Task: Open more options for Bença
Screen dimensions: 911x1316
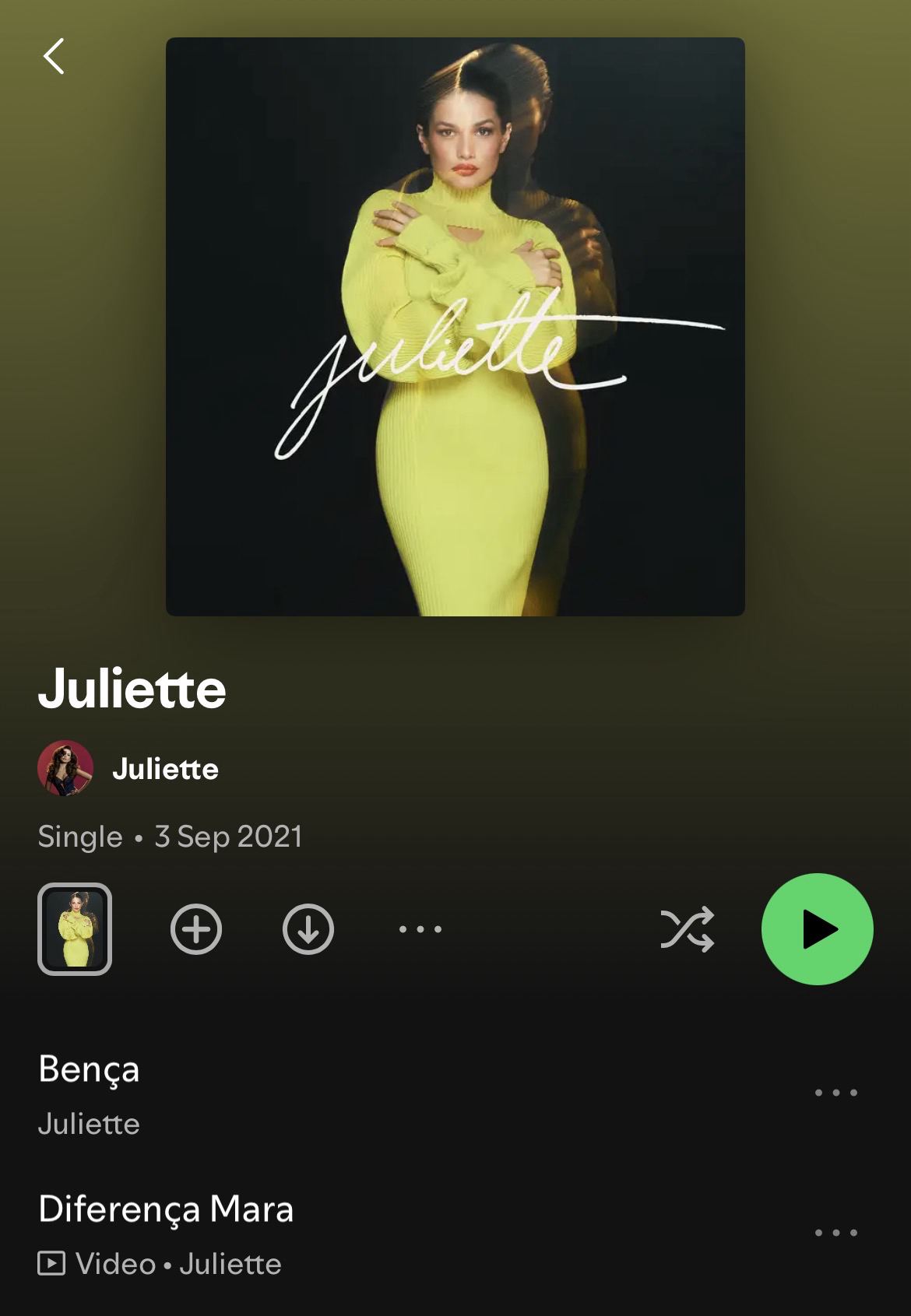Action: [x=835, y=1093]
